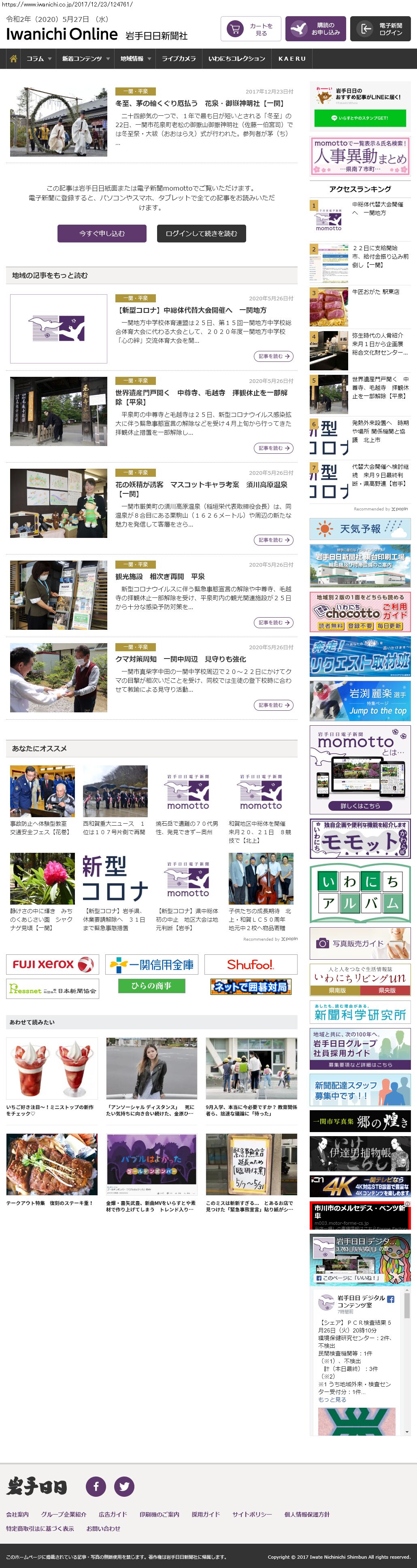Visit the Twitter icon in footer
Image resolution: width=417 pixels, height=1568 pixels.
124,1485
